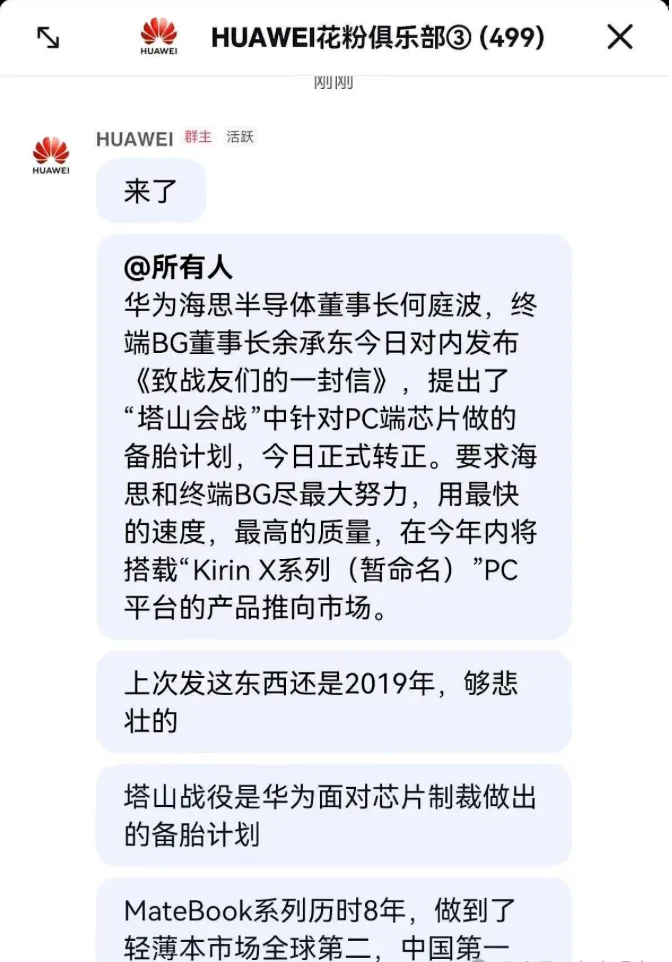Screen dimensions: 672x962
Task: Close the HUAWEI花粉俱乐部 group chat
Action: 620,38
